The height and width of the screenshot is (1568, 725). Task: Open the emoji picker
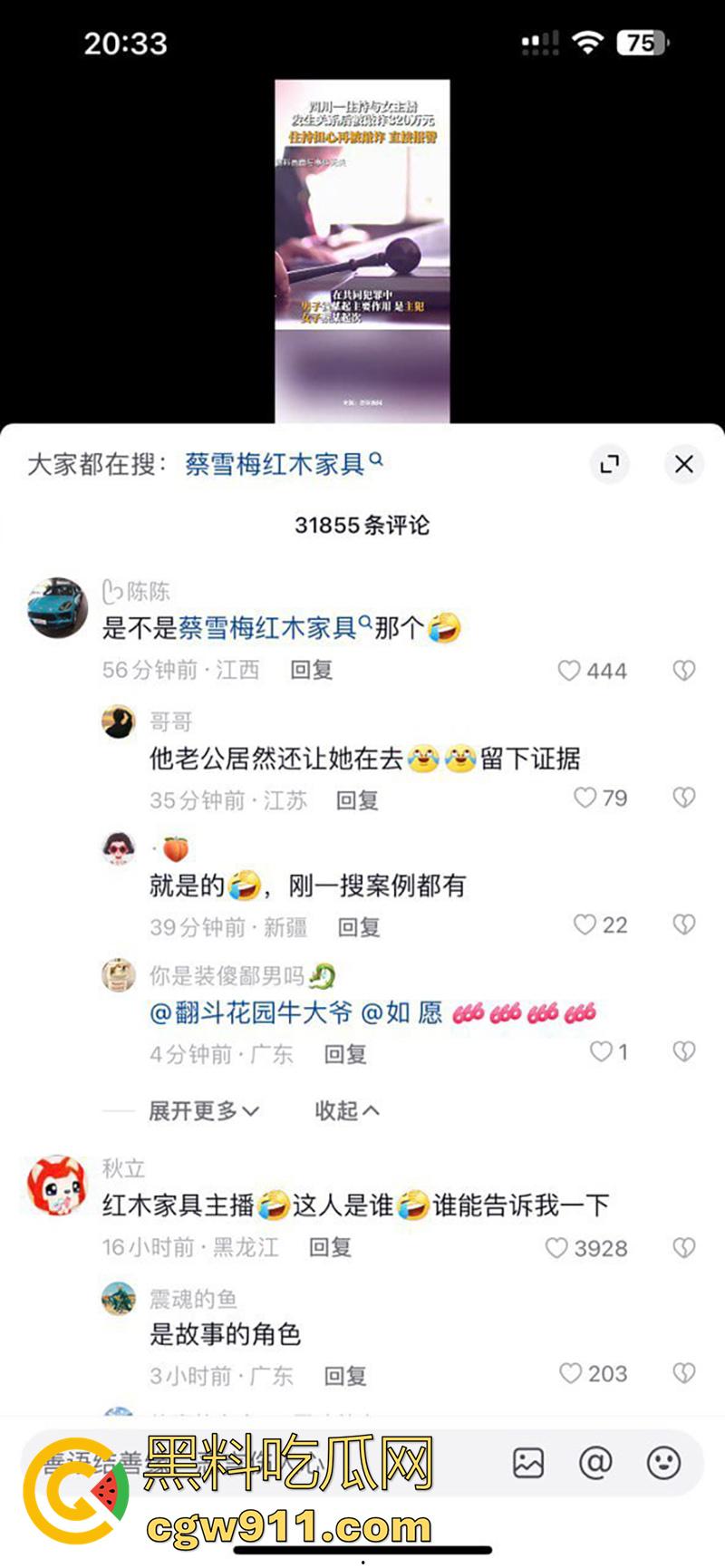point(663,1463)
